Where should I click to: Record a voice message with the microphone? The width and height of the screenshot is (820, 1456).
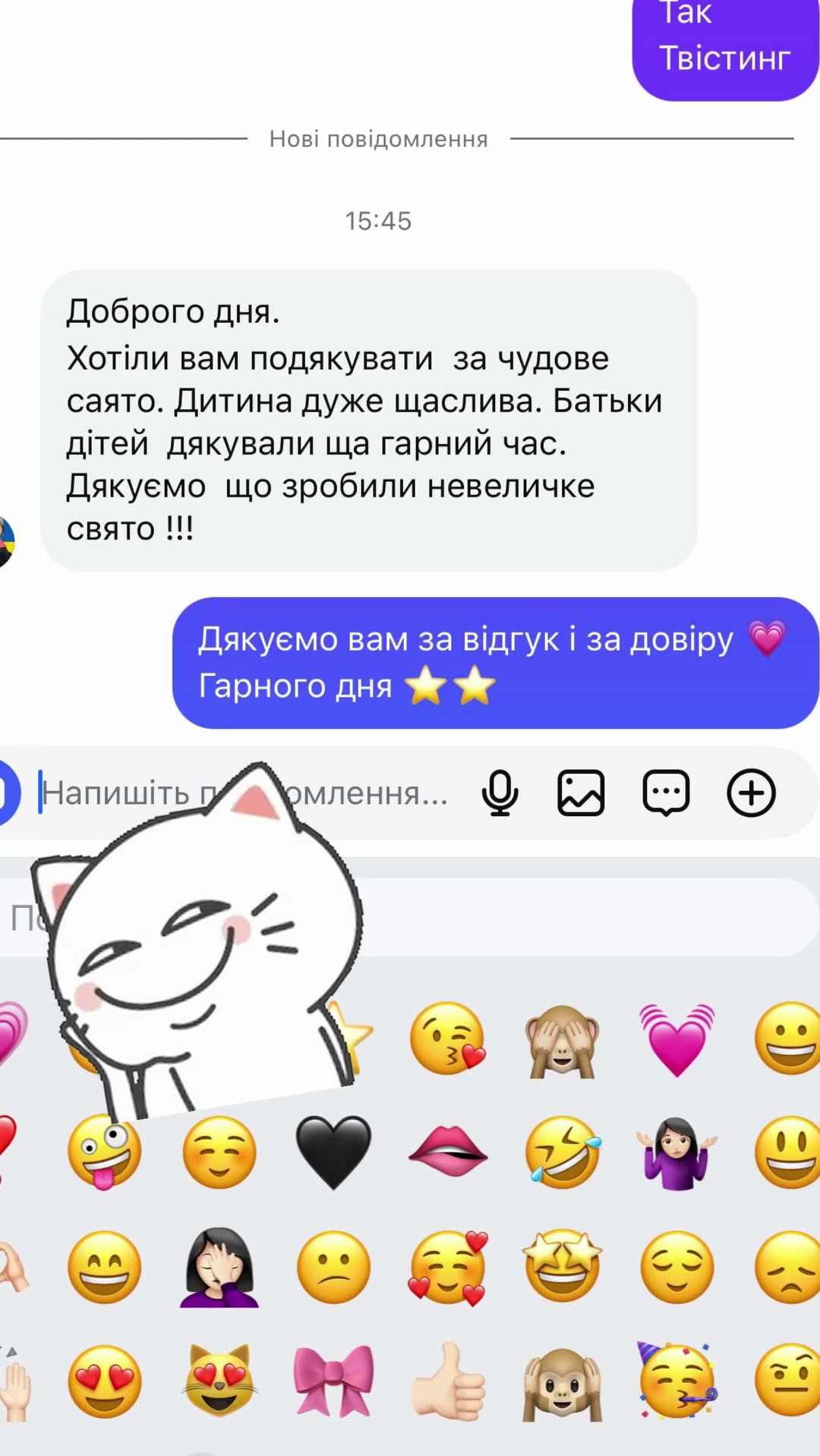coord(500,793)
